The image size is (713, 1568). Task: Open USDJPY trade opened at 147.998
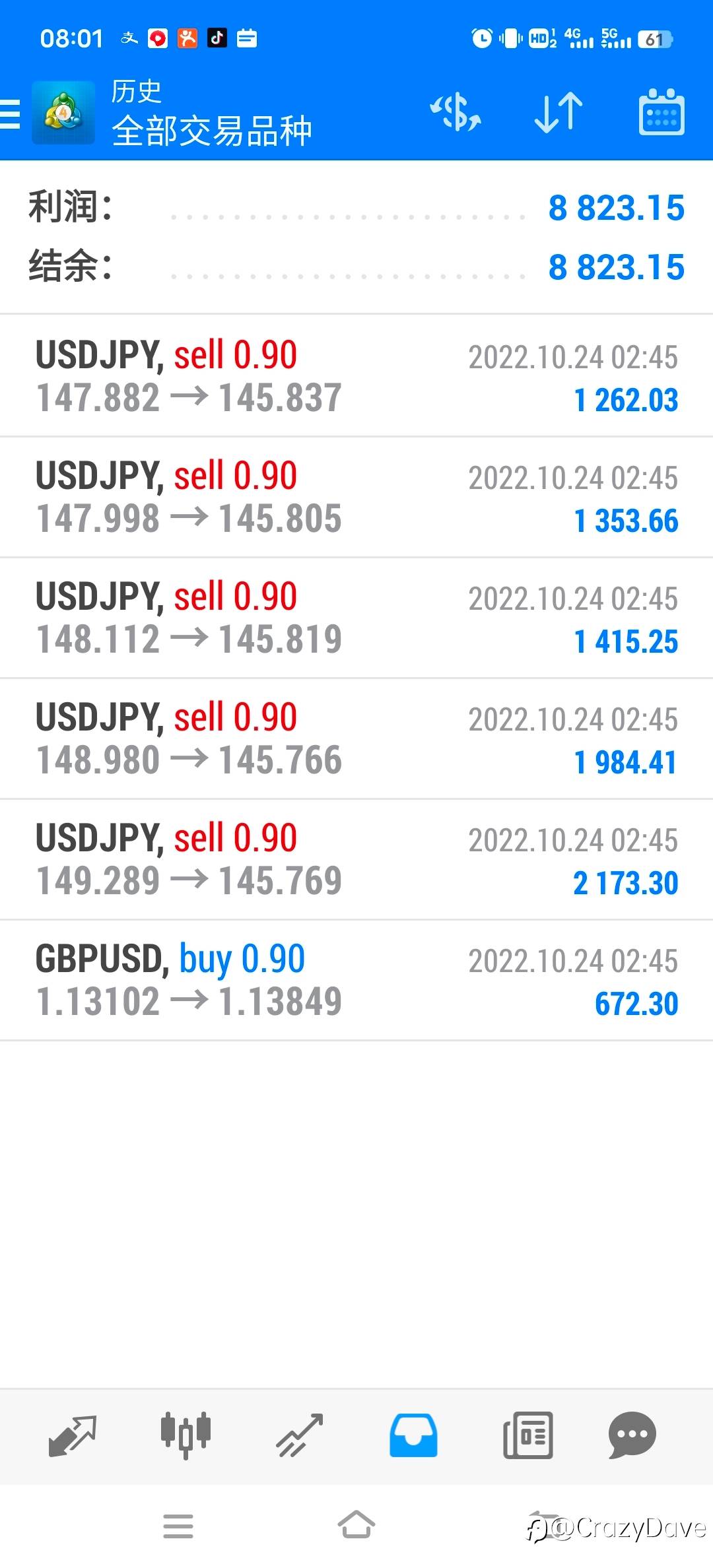[356, 497]
